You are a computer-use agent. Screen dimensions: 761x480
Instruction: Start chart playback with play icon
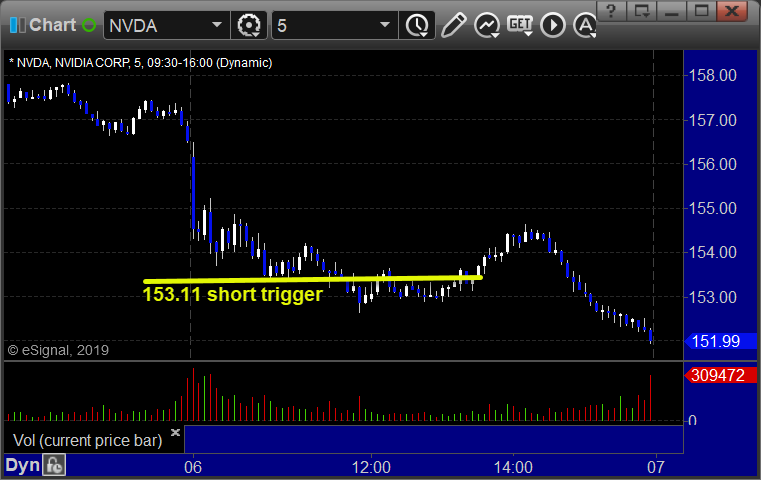[553, 25]
